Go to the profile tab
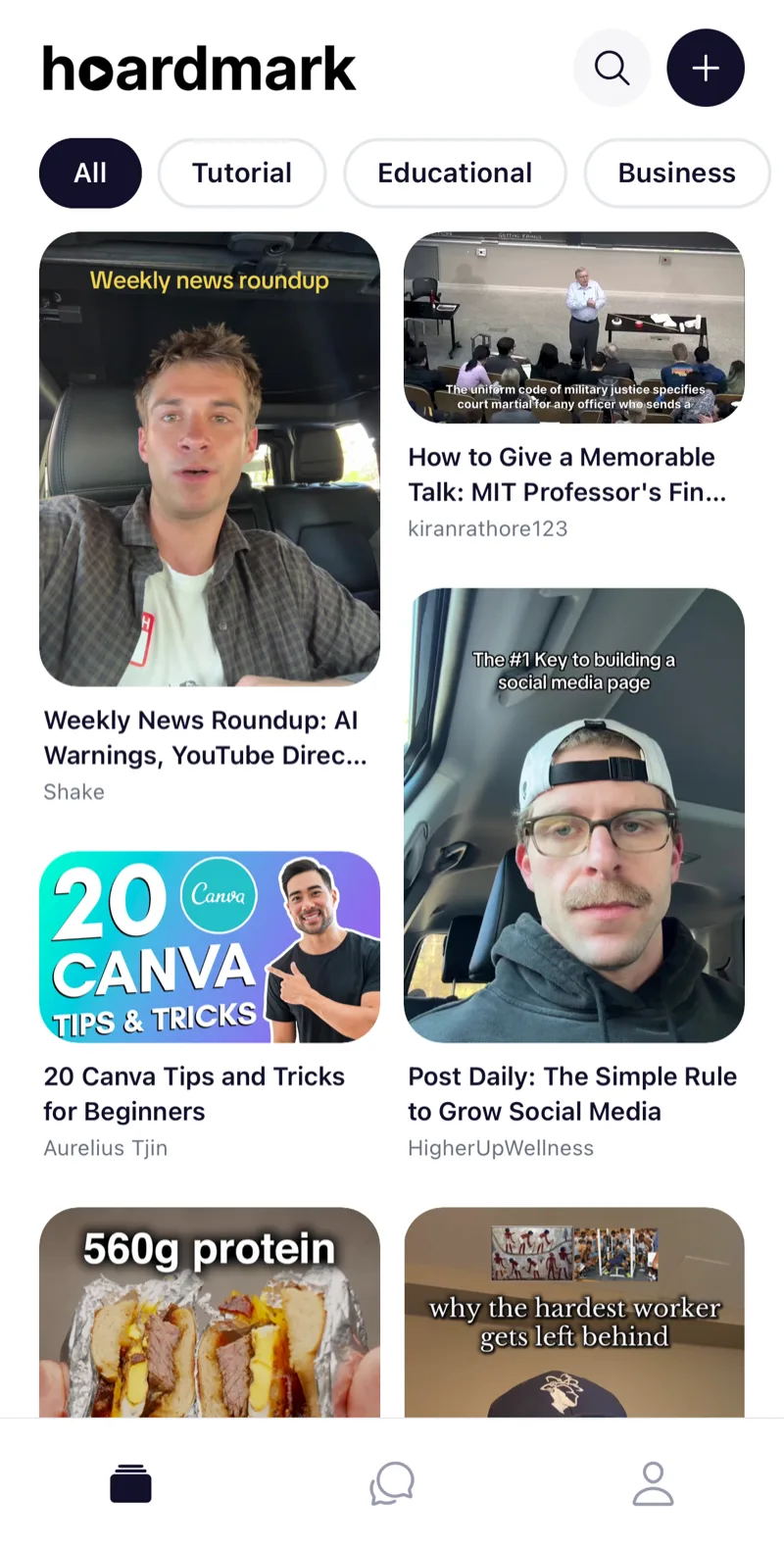 tap(653, 1483)
